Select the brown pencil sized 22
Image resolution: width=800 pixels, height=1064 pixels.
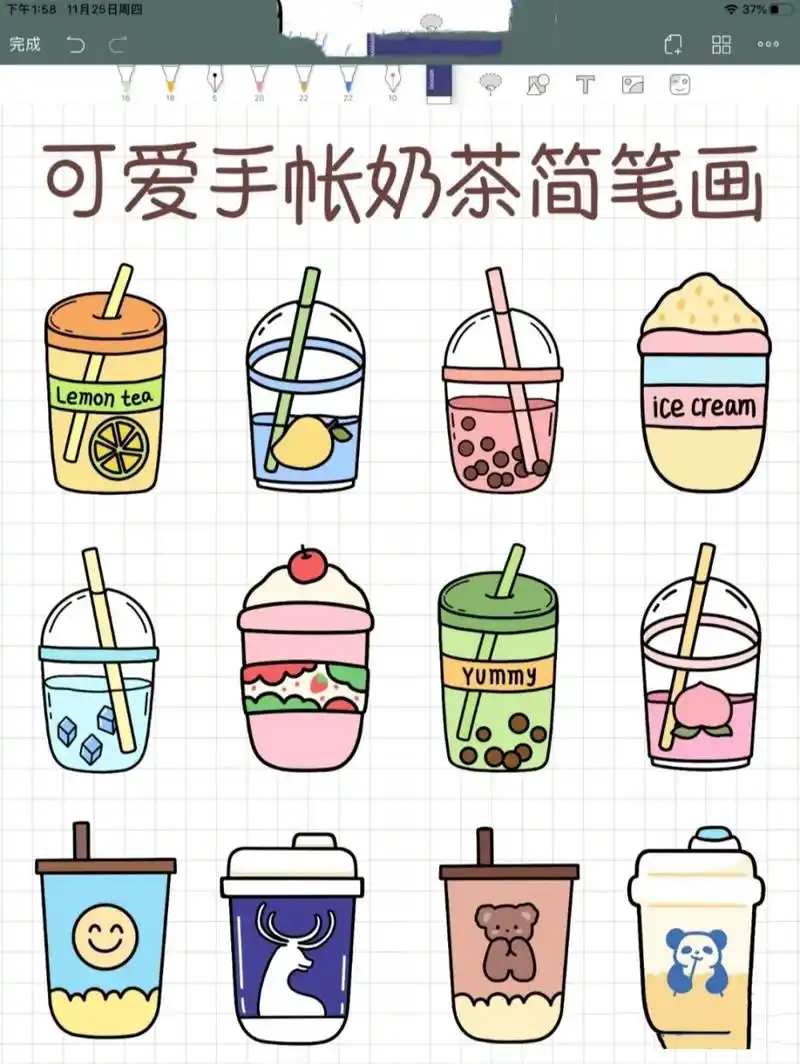click(303, 85)
